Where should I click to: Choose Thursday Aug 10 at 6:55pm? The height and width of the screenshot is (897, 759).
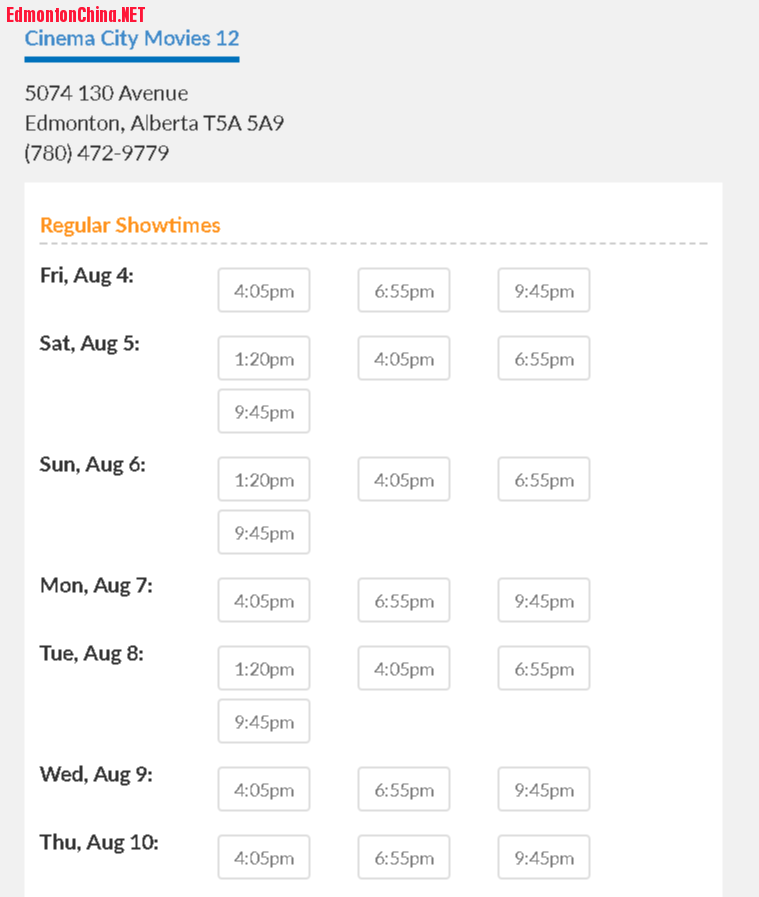404,858
